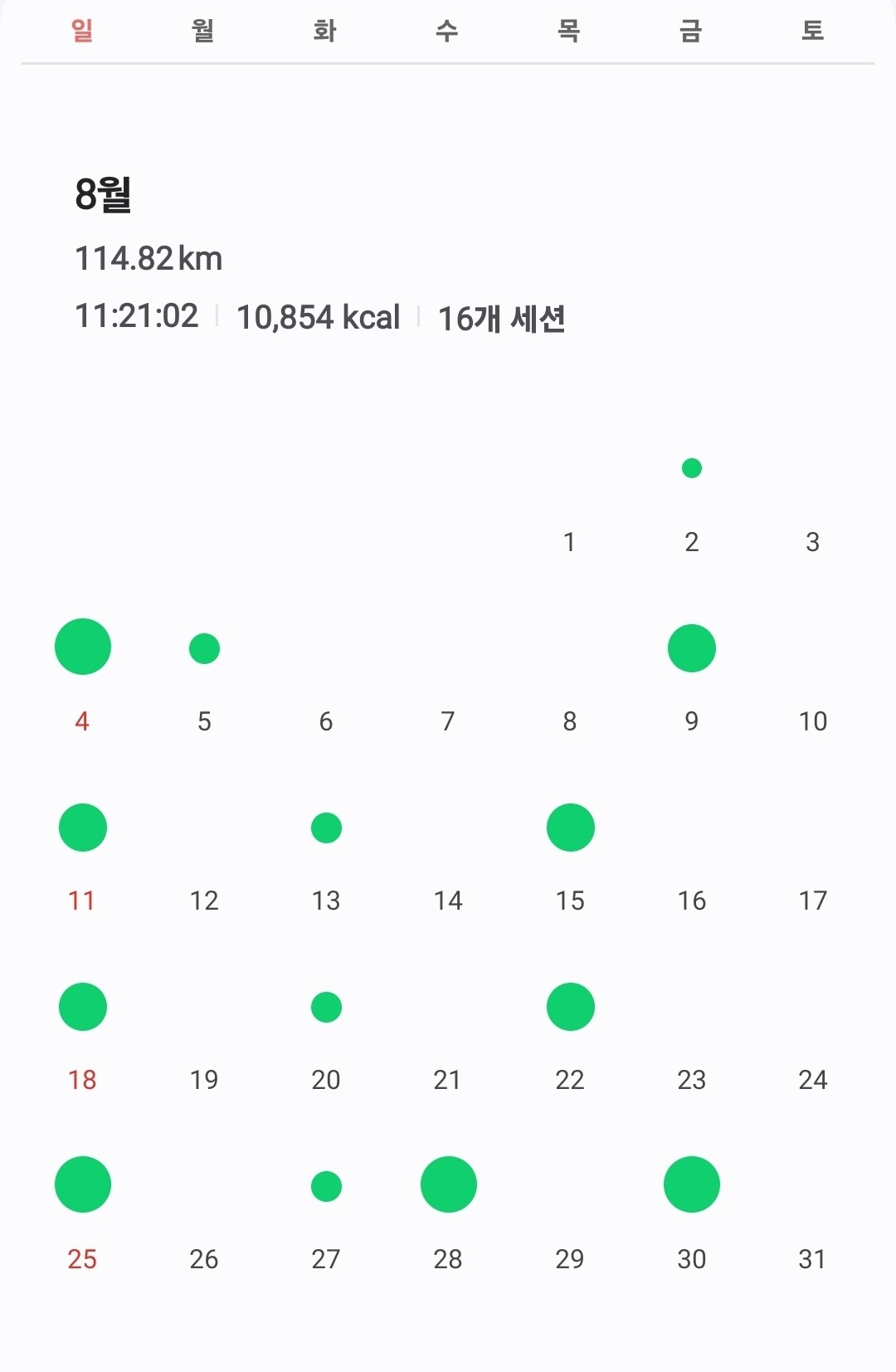896x1372 pixels.
Task: Open the workout on day 28
Action: 448,1184
